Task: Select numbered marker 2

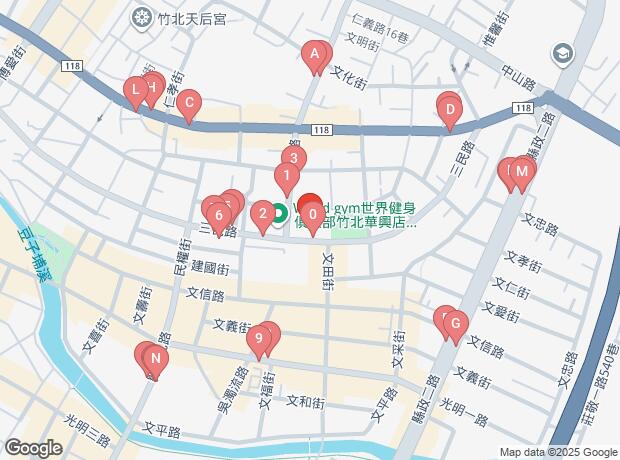Action: click(262, 213)
